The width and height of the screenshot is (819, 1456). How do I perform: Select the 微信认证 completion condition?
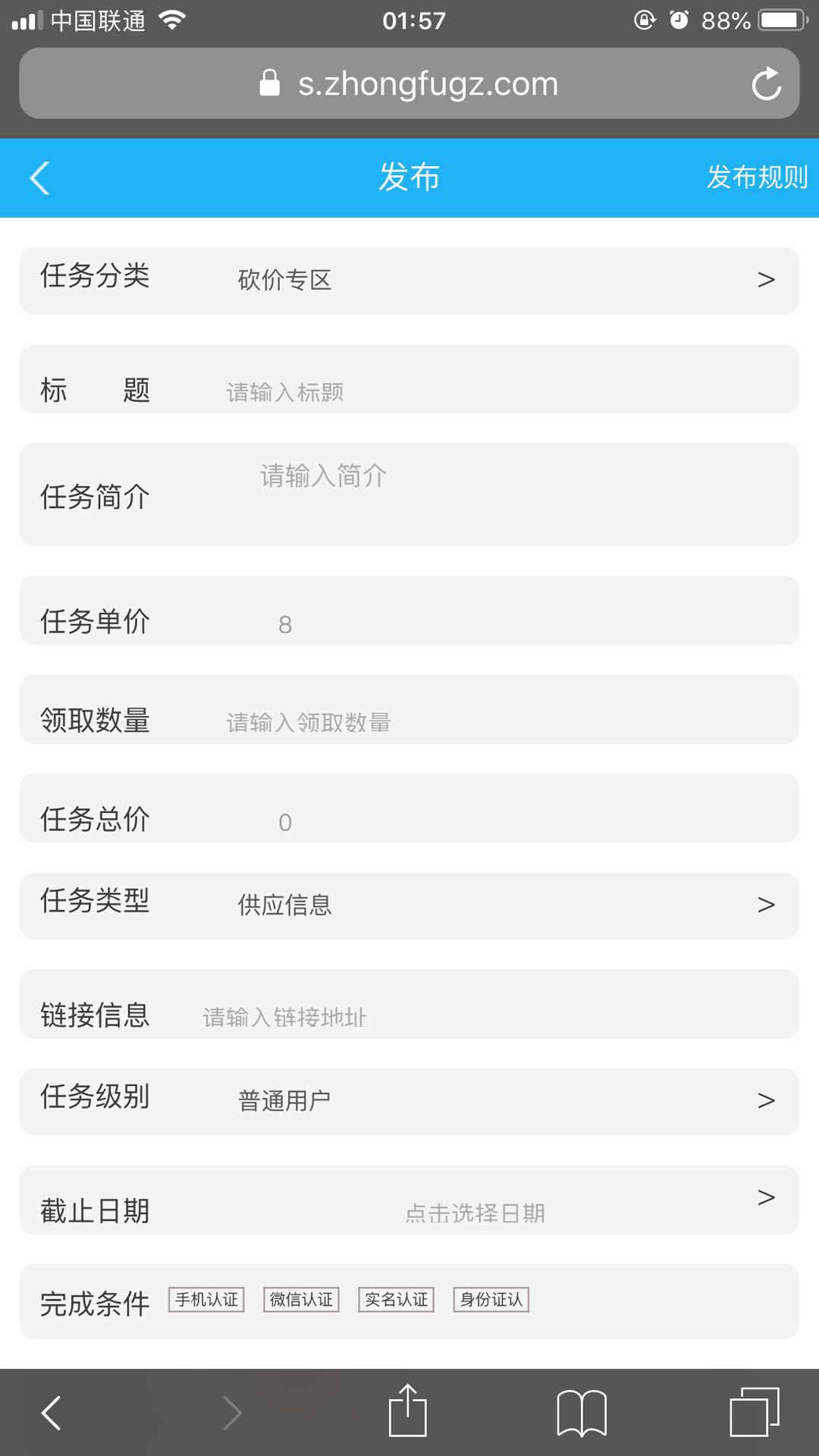tap(301, 1299)
